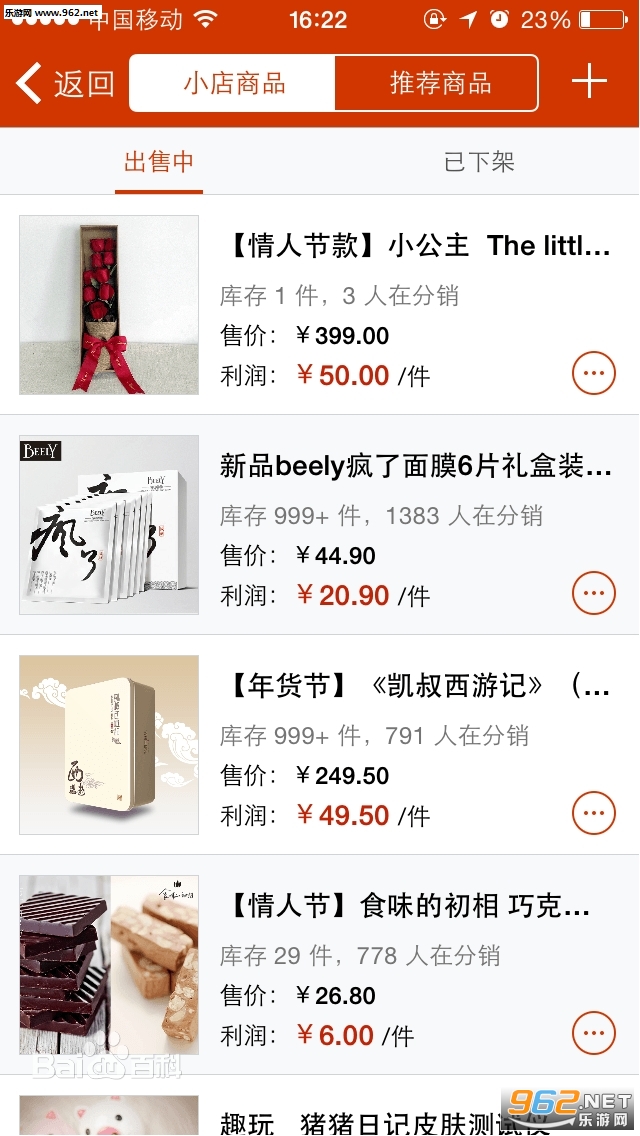640x1136 pixels.
Task: Switch to the 小店商品 segment
Action: 233,83
